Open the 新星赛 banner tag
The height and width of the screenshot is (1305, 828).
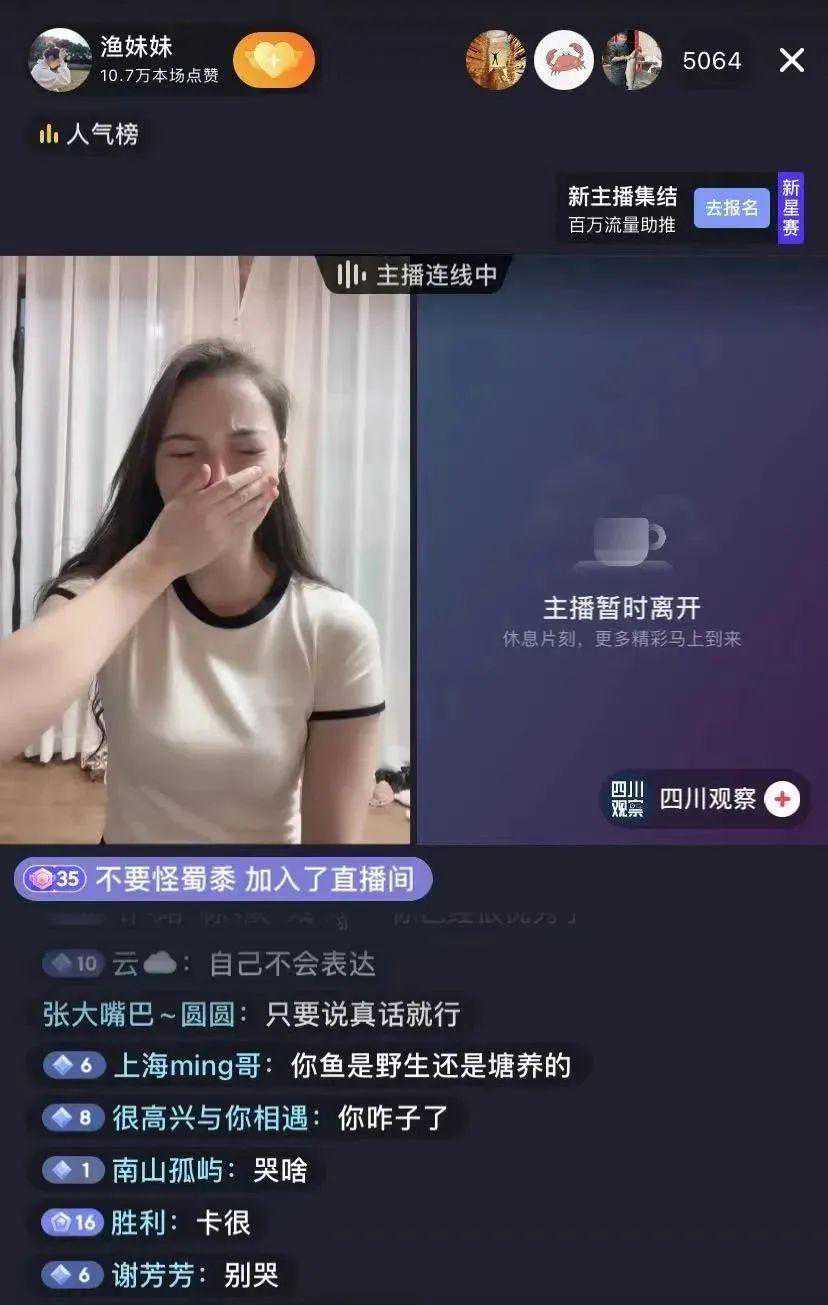coord(790,208)
